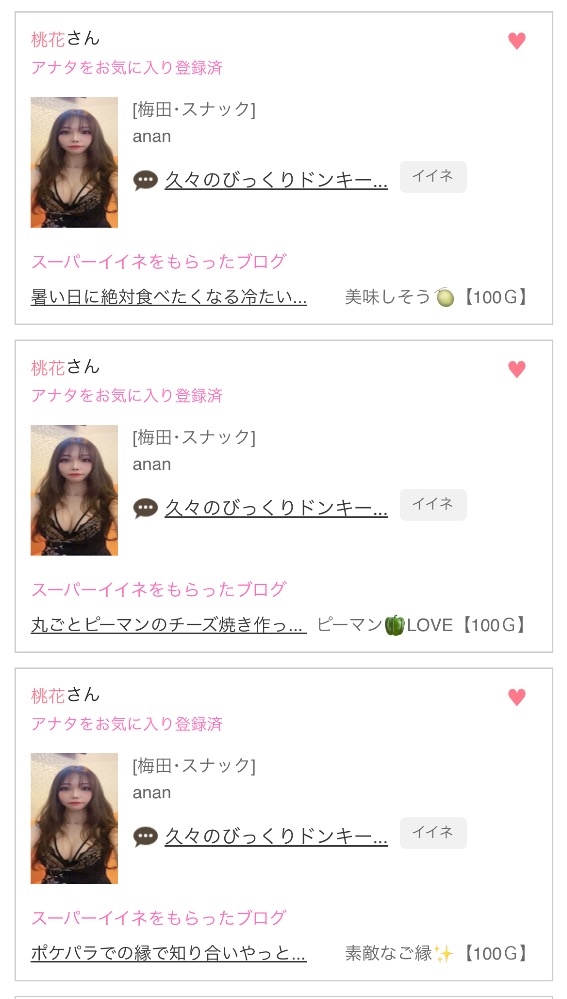Open 桃花's photo in the ピーマンLOVE card

coord(74,490)
